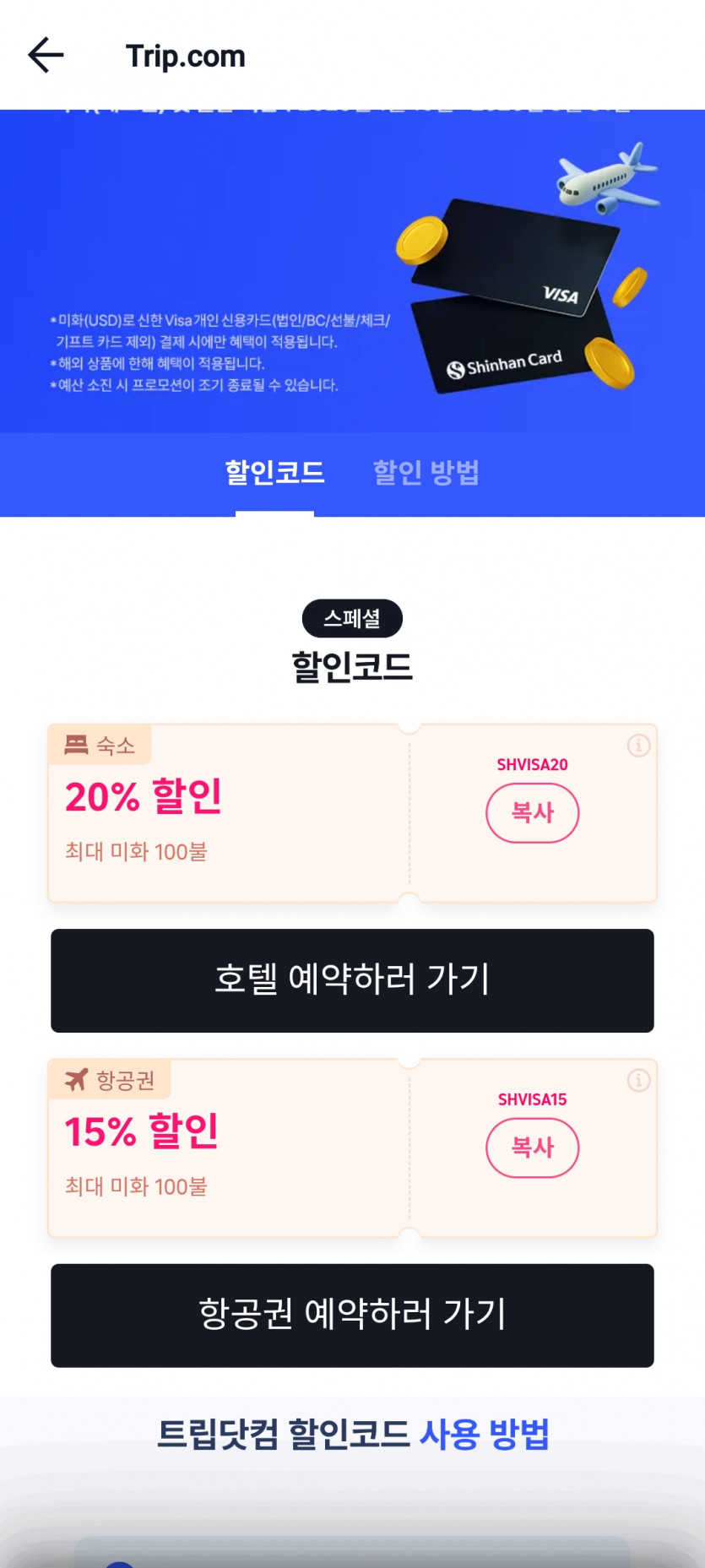The width and height of the screenshot is (705, 1568).
Task: Copy the SHVISA15 flight code
Action: pos(532,1148)
